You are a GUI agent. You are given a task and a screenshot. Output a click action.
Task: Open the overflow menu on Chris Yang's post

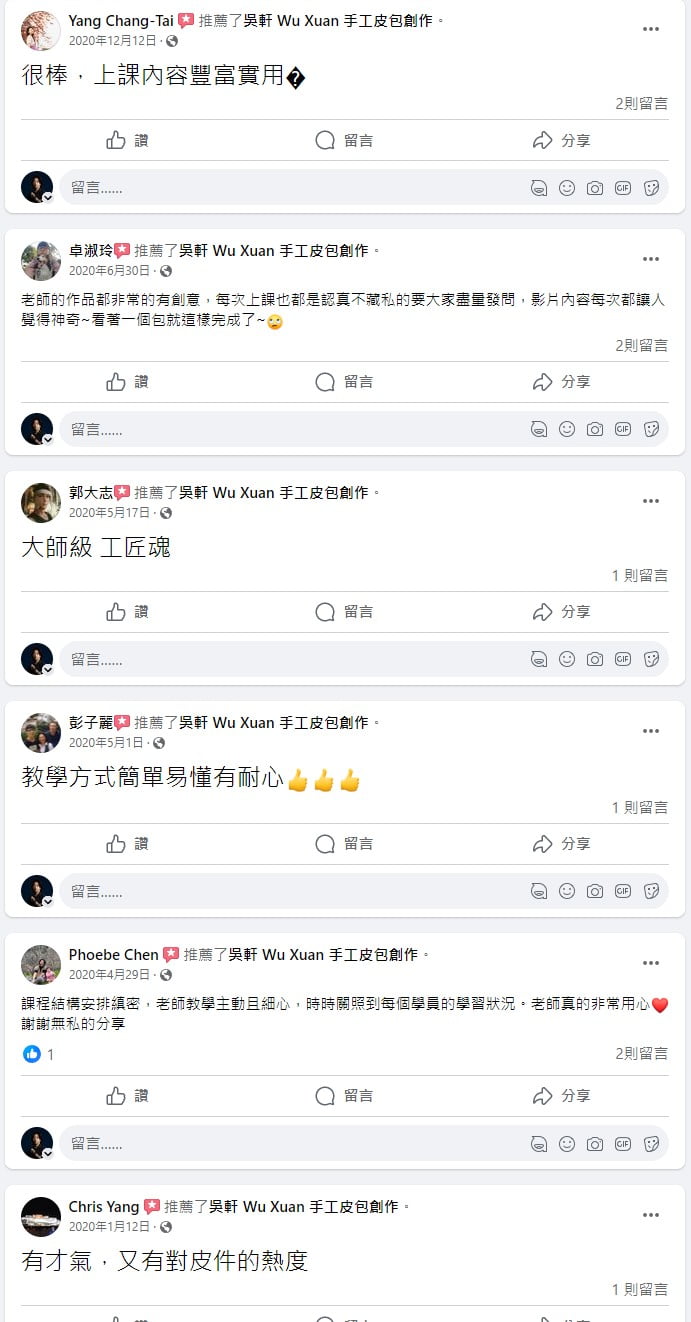point(651,1215)
